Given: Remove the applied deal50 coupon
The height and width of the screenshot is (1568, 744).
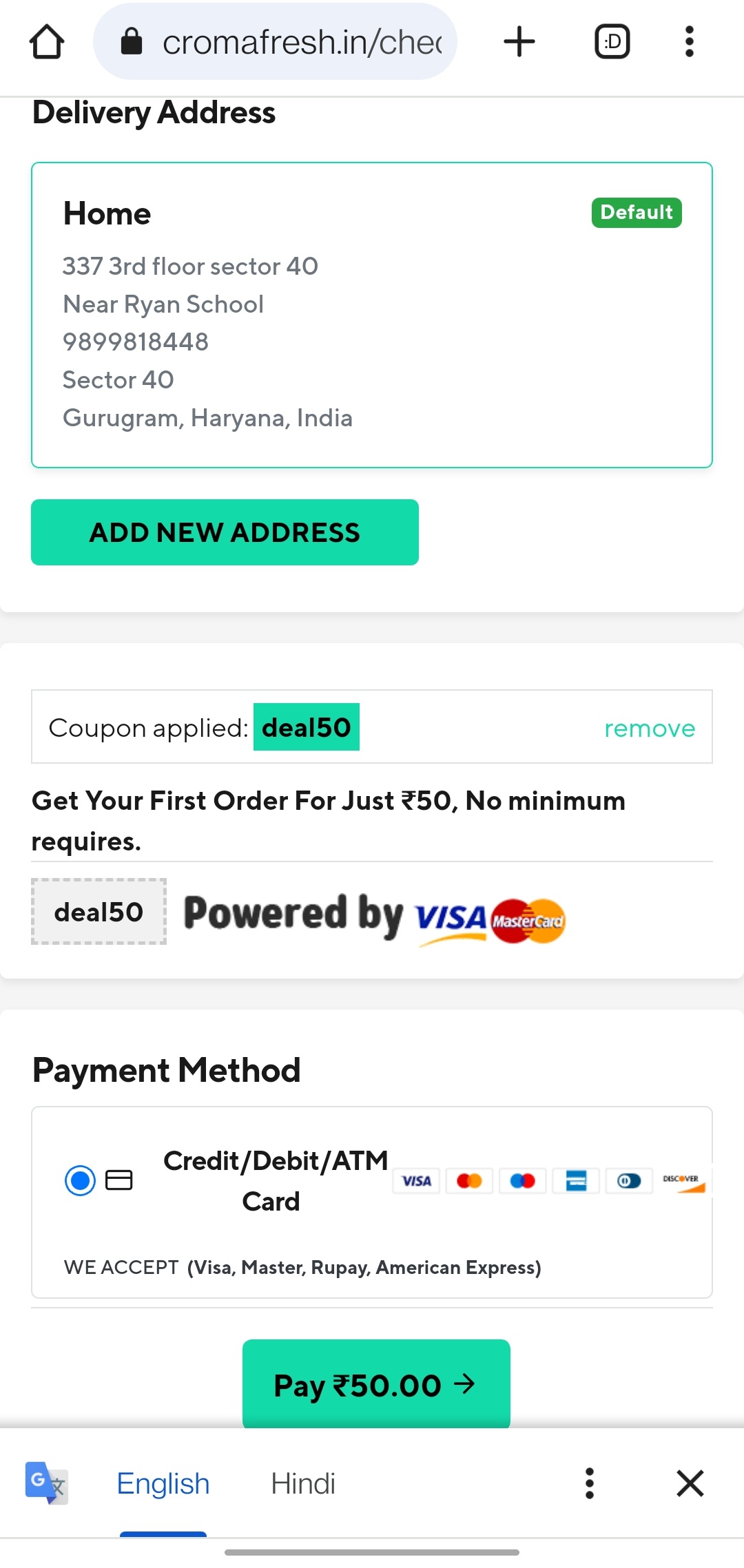Looking at the screenshot, I should (x=649, y=728).
